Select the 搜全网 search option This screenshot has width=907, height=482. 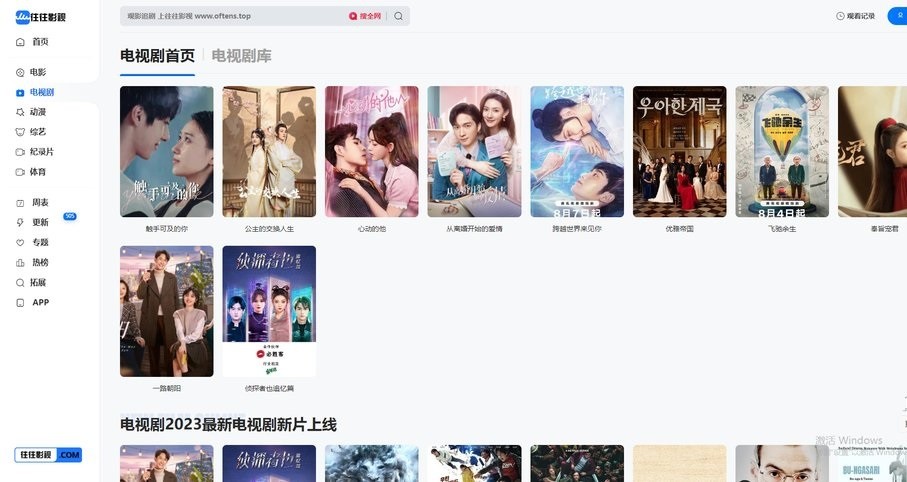365,16
